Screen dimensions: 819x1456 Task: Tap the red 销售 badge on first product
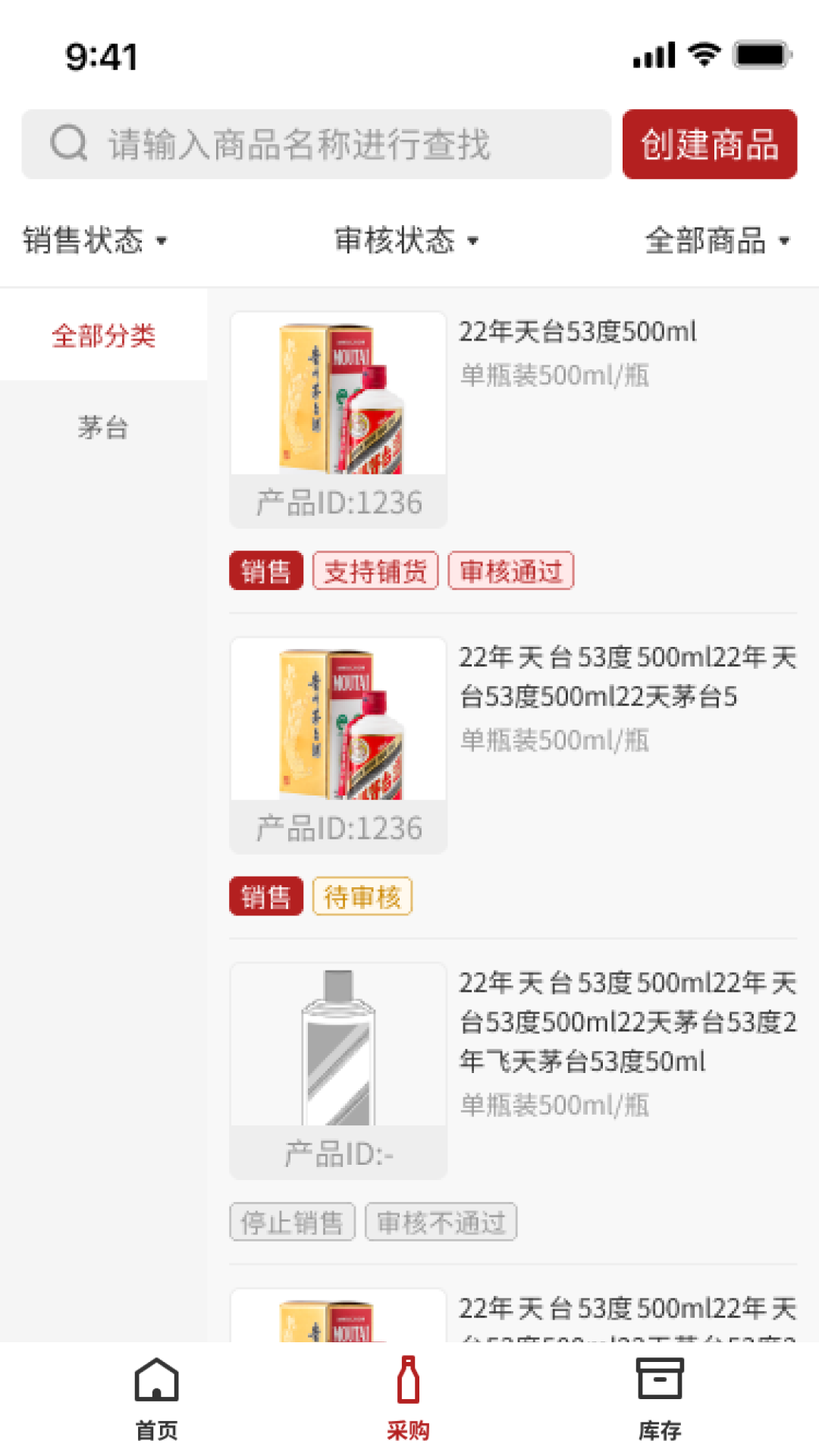point(265,570)
